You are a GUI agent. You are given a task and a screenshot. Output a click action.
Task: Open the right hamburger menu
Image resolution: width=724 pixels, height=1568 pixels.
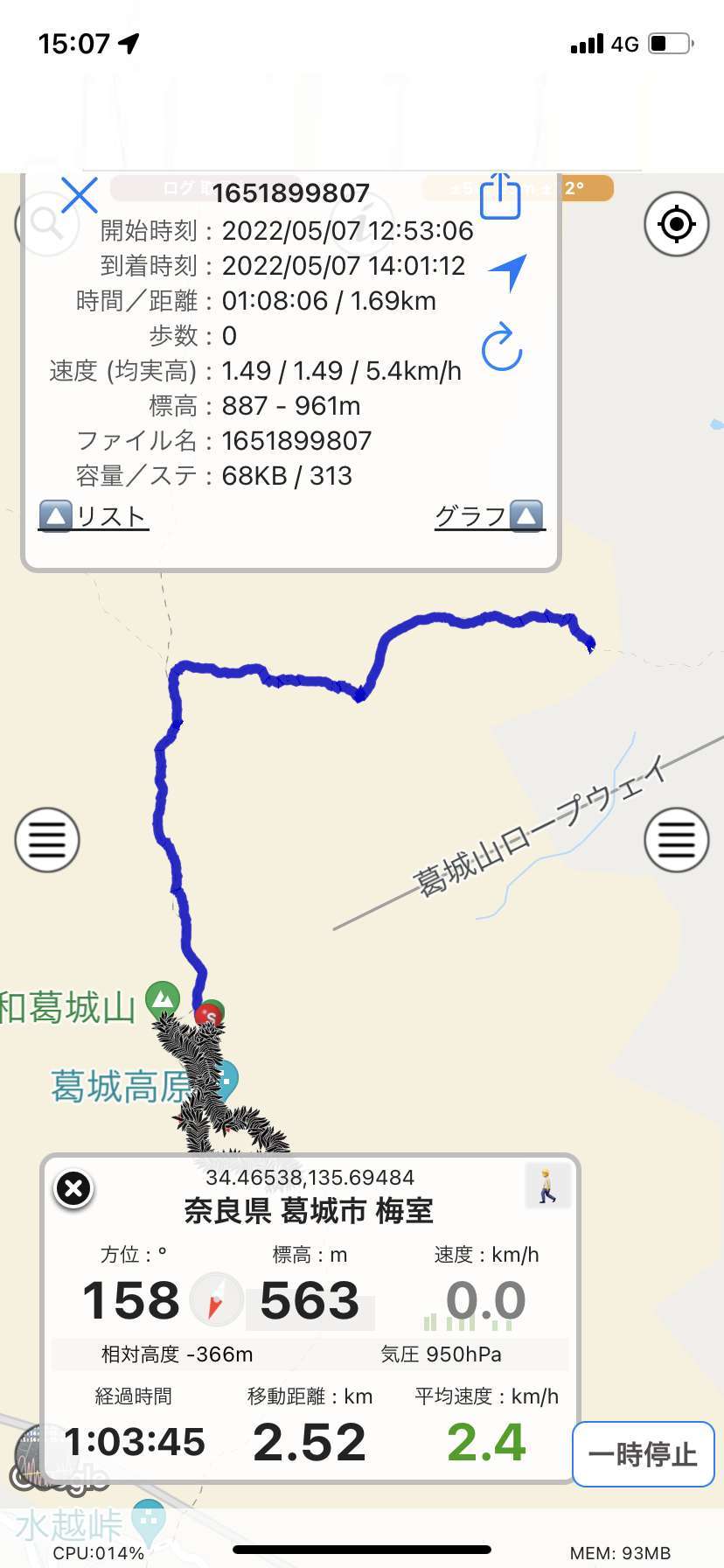tap(676, 840)
